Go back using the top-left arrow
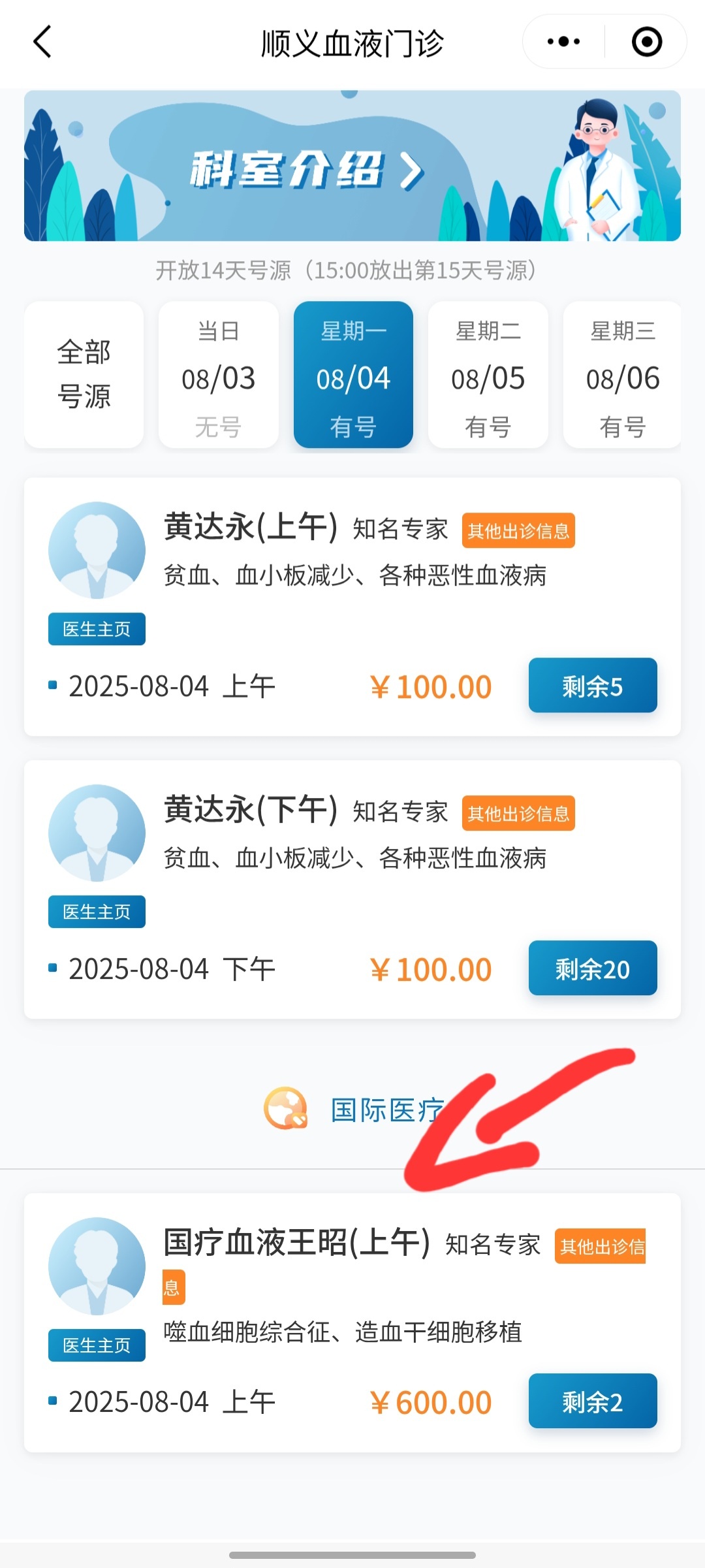 coord(42,42)
